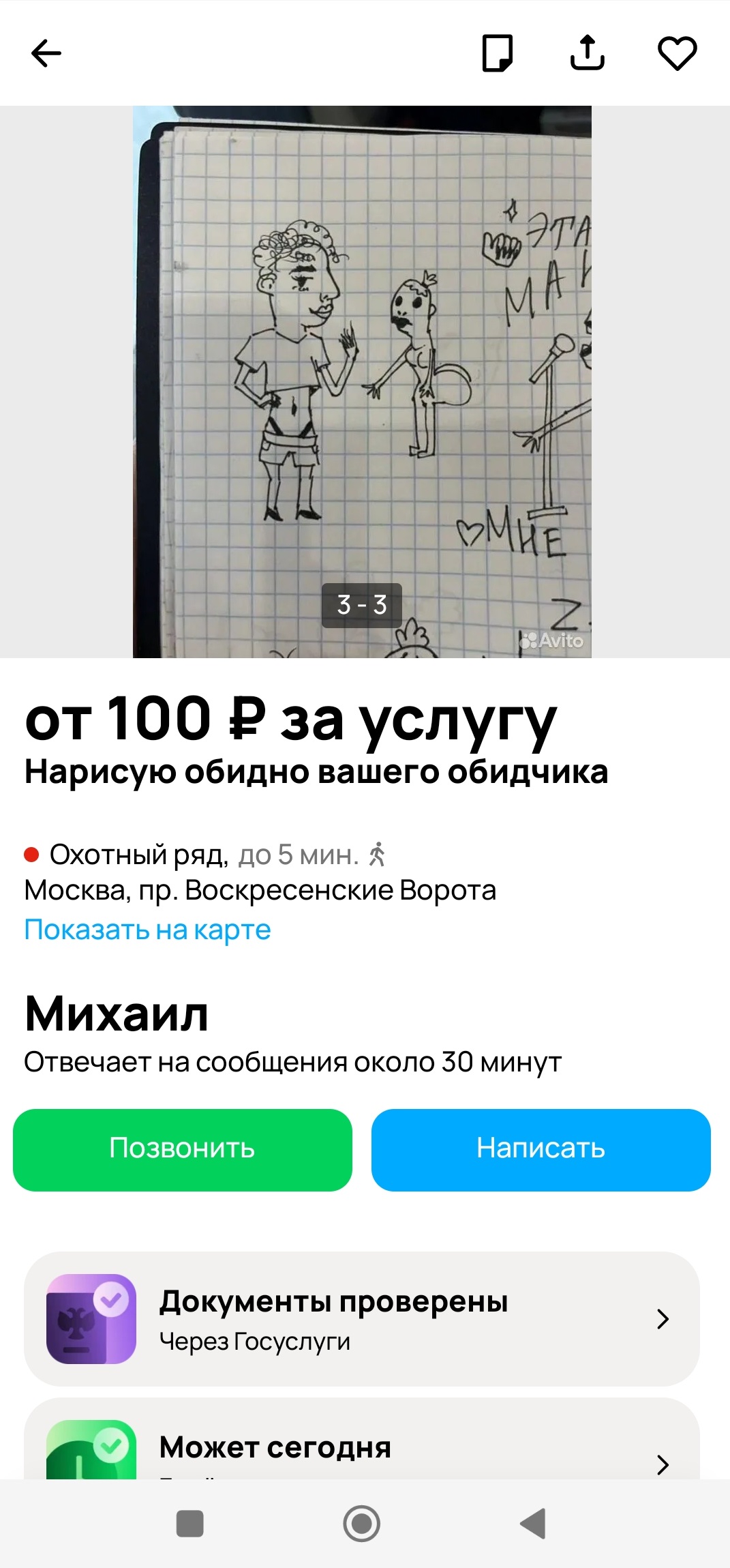The height and width of the screenshot is (1568, 730).
Task: Call the seller with 'Позвонить'
Action: click(183, 1149)
